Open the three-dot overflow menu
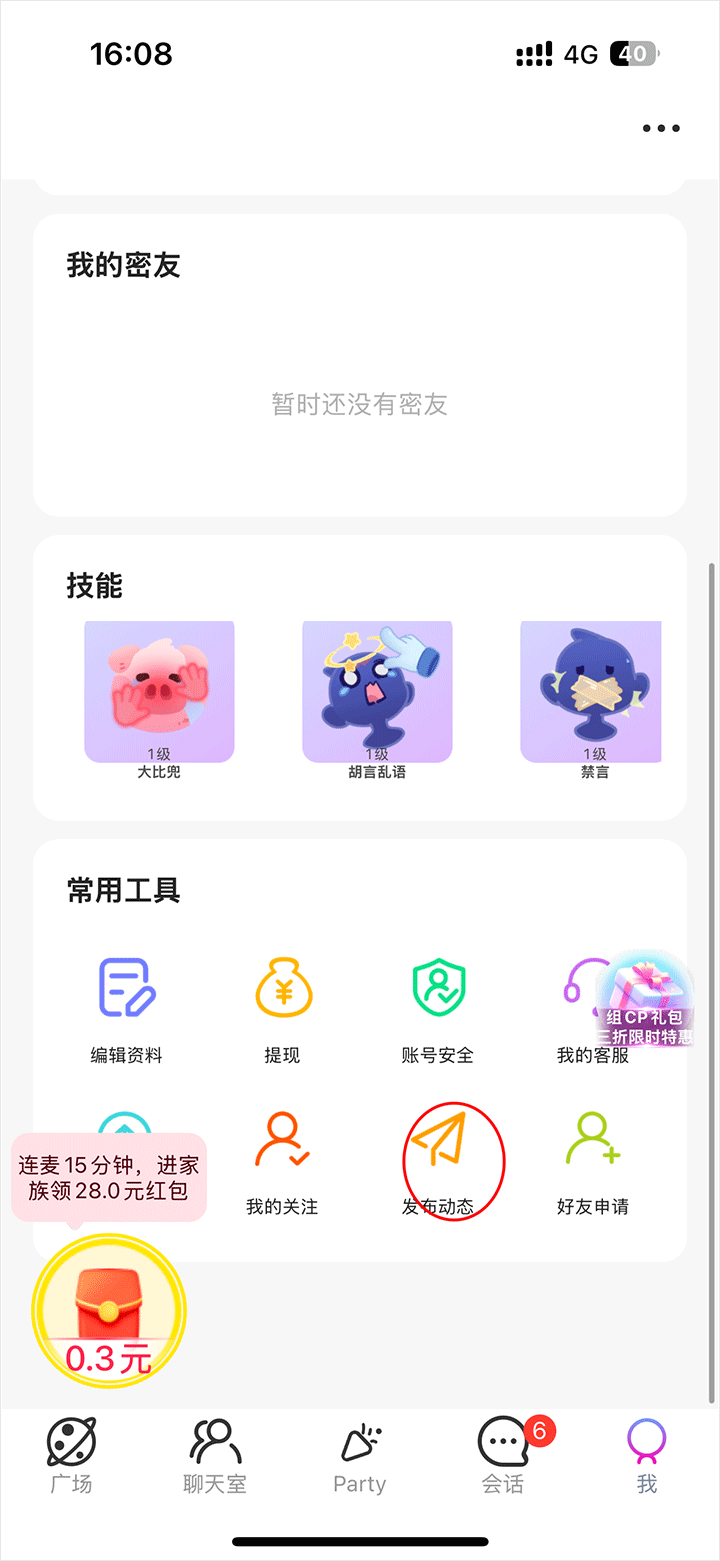 pos(661,128)
